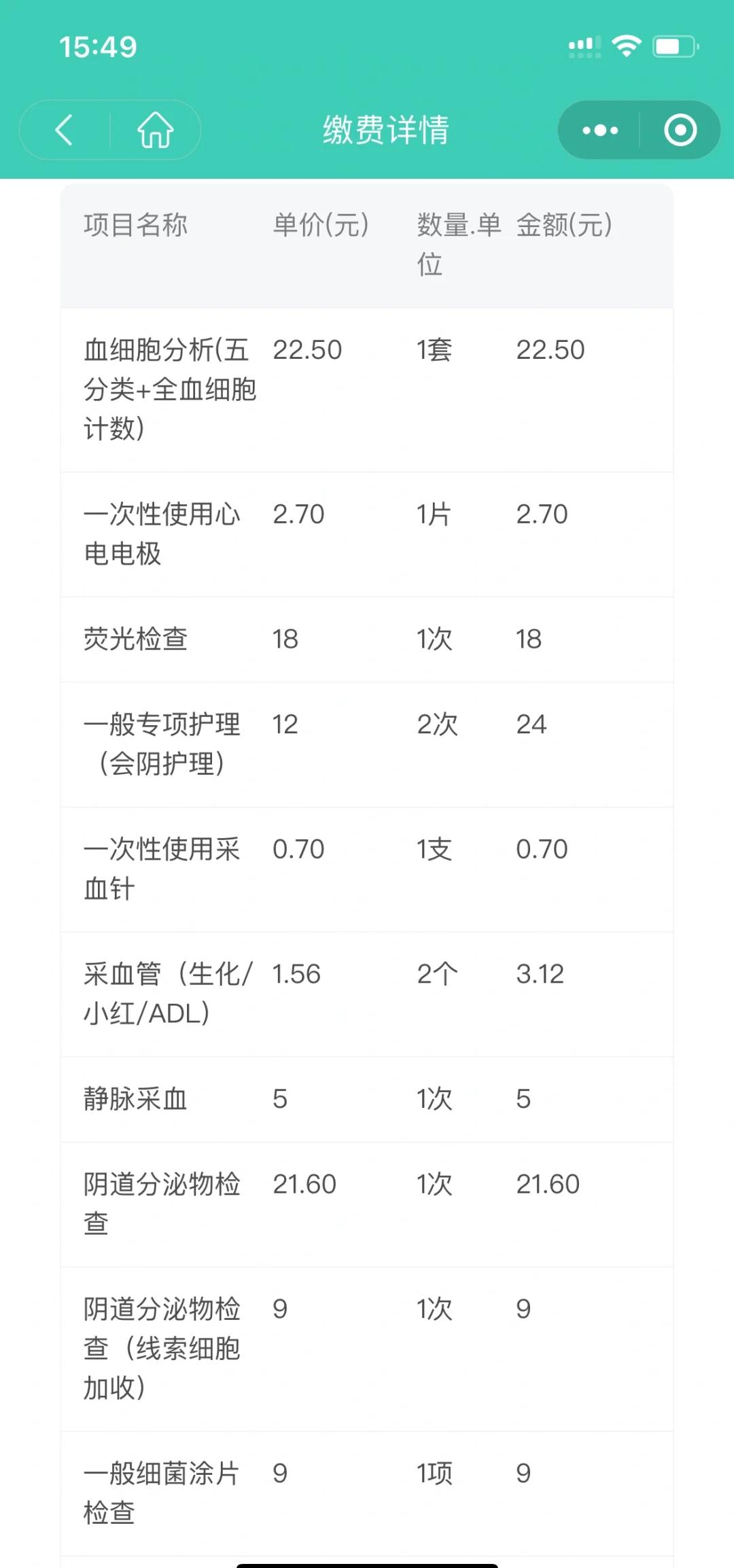Close the mini program with circle button
This screenshot has height=1568, width=734.
(x=680, y=130)
